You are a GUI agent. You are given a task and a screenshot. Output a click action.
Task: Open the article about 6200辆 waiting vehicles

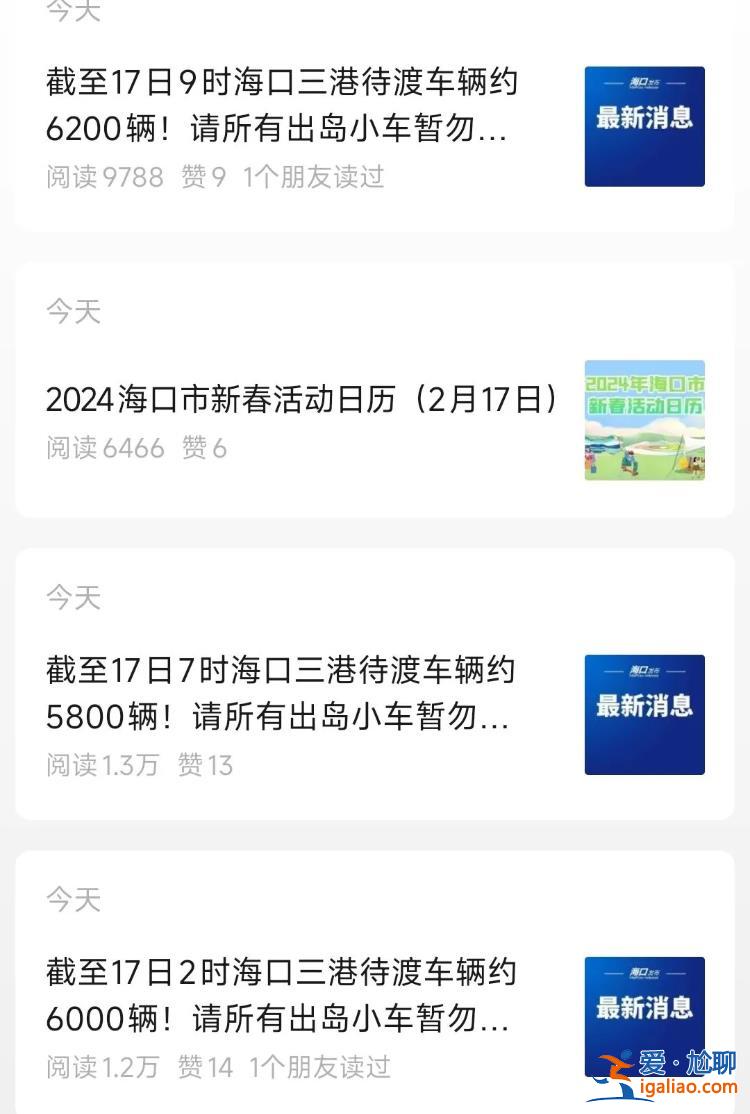280,105
